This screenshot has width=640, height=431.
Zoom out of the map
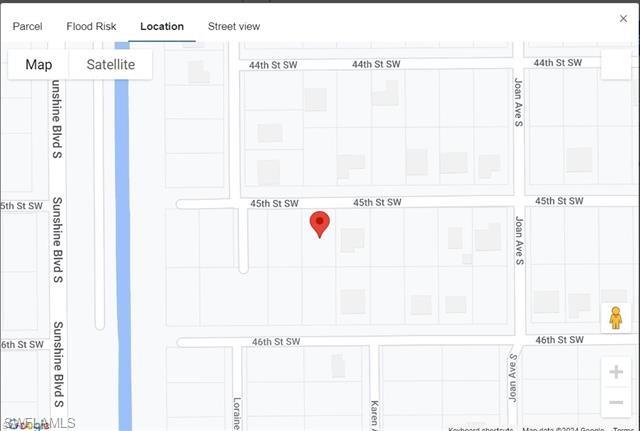(616, 403)
